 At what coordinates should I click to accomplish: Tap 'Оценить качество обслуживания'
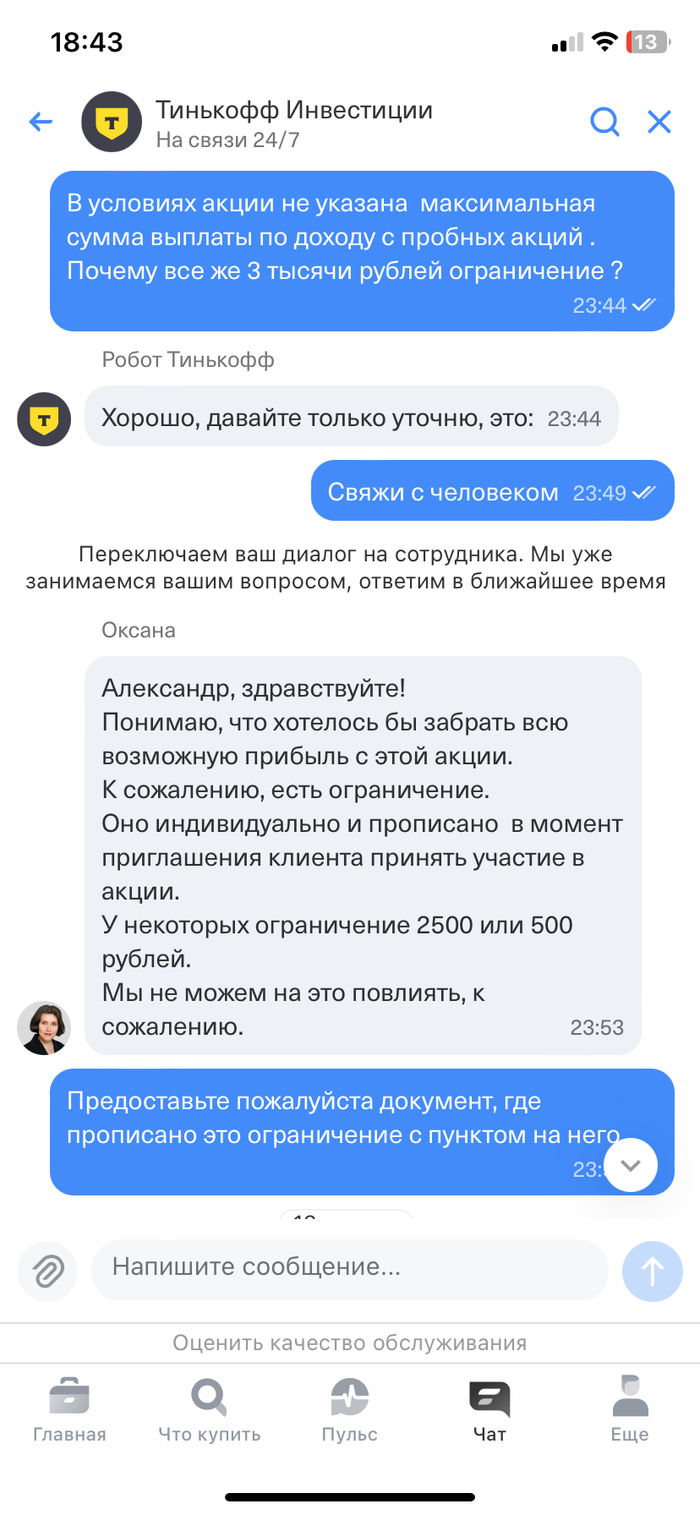350,1343
